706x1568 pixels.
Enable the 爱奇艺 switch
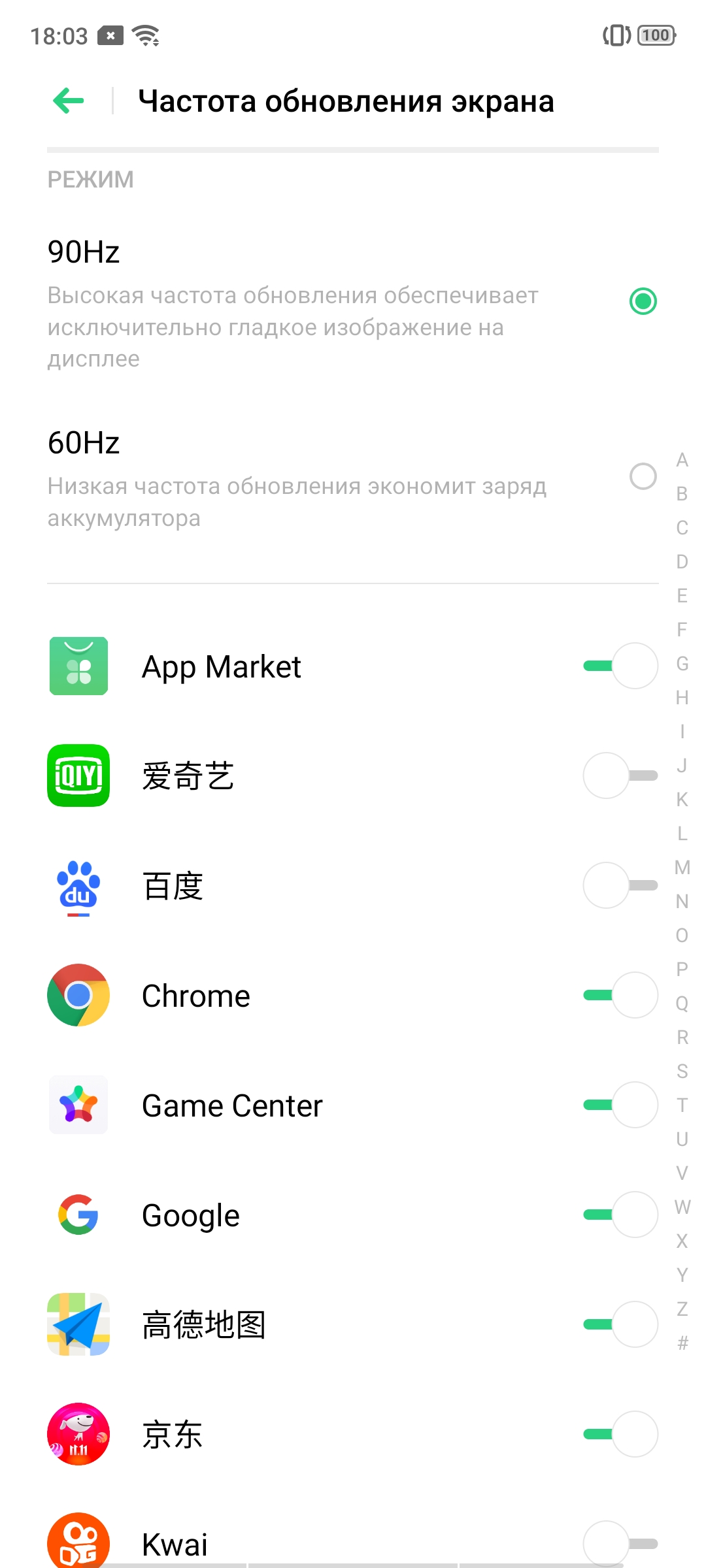[x=620, y=776]
